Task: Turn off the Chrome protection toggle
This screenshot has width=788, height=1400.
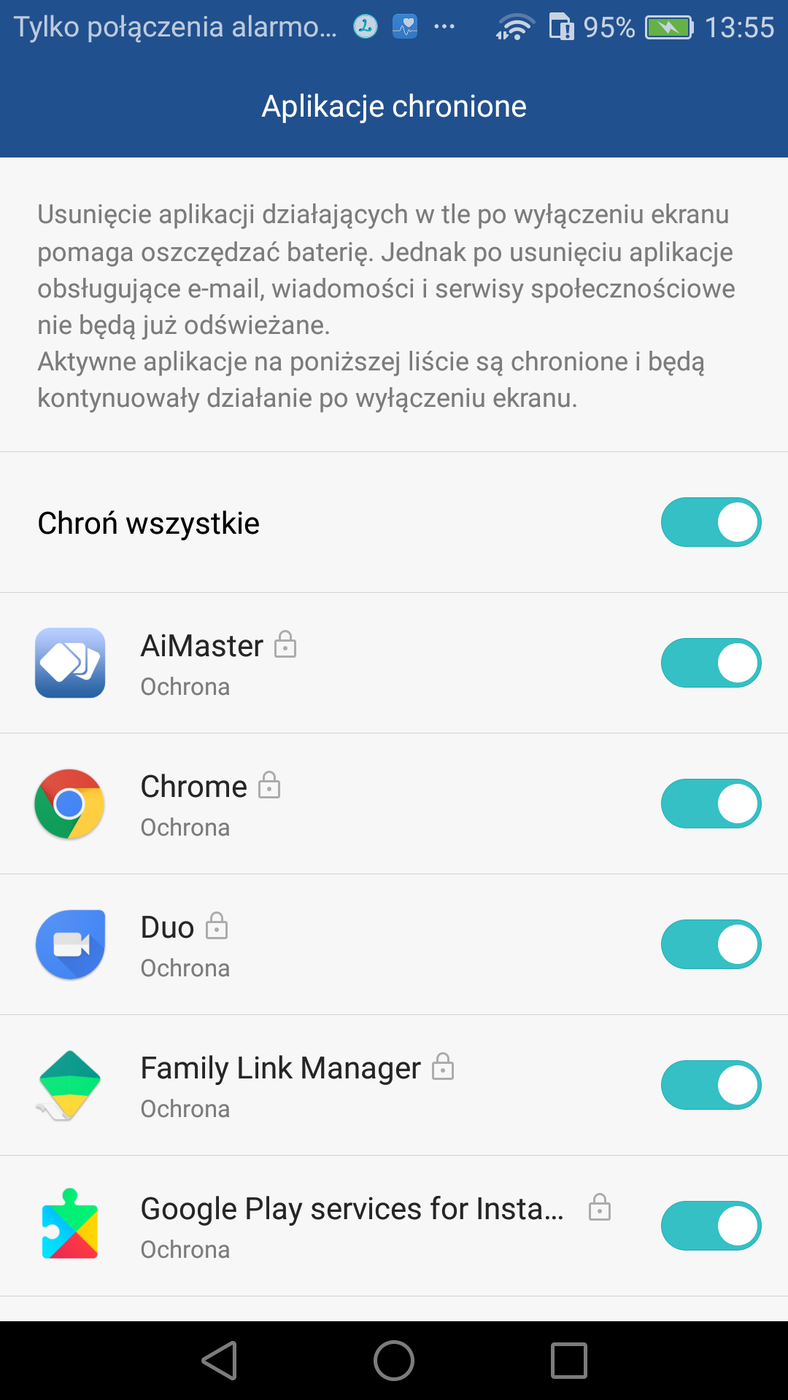Action: coord(710,803)
